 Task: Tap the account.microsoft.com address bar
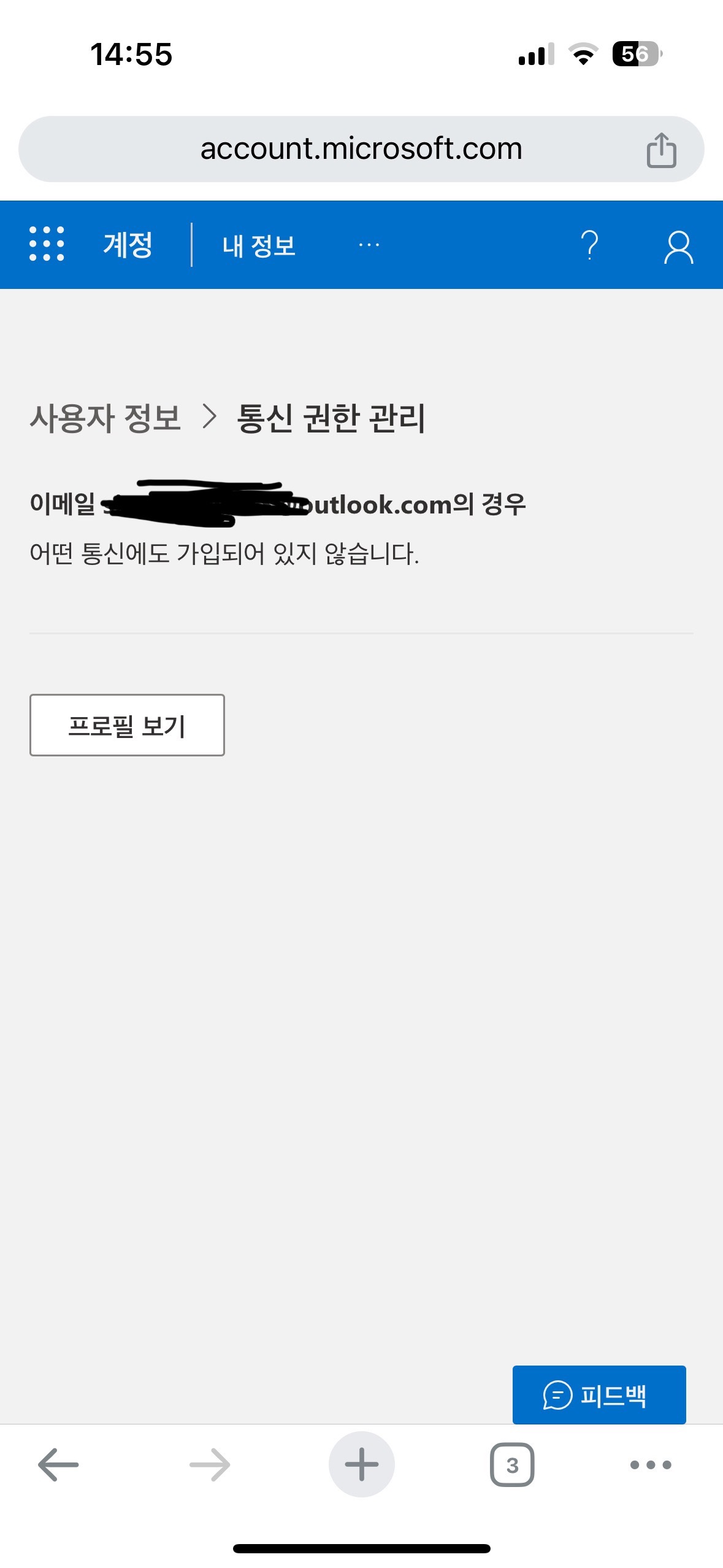click(x=361, y=149)
